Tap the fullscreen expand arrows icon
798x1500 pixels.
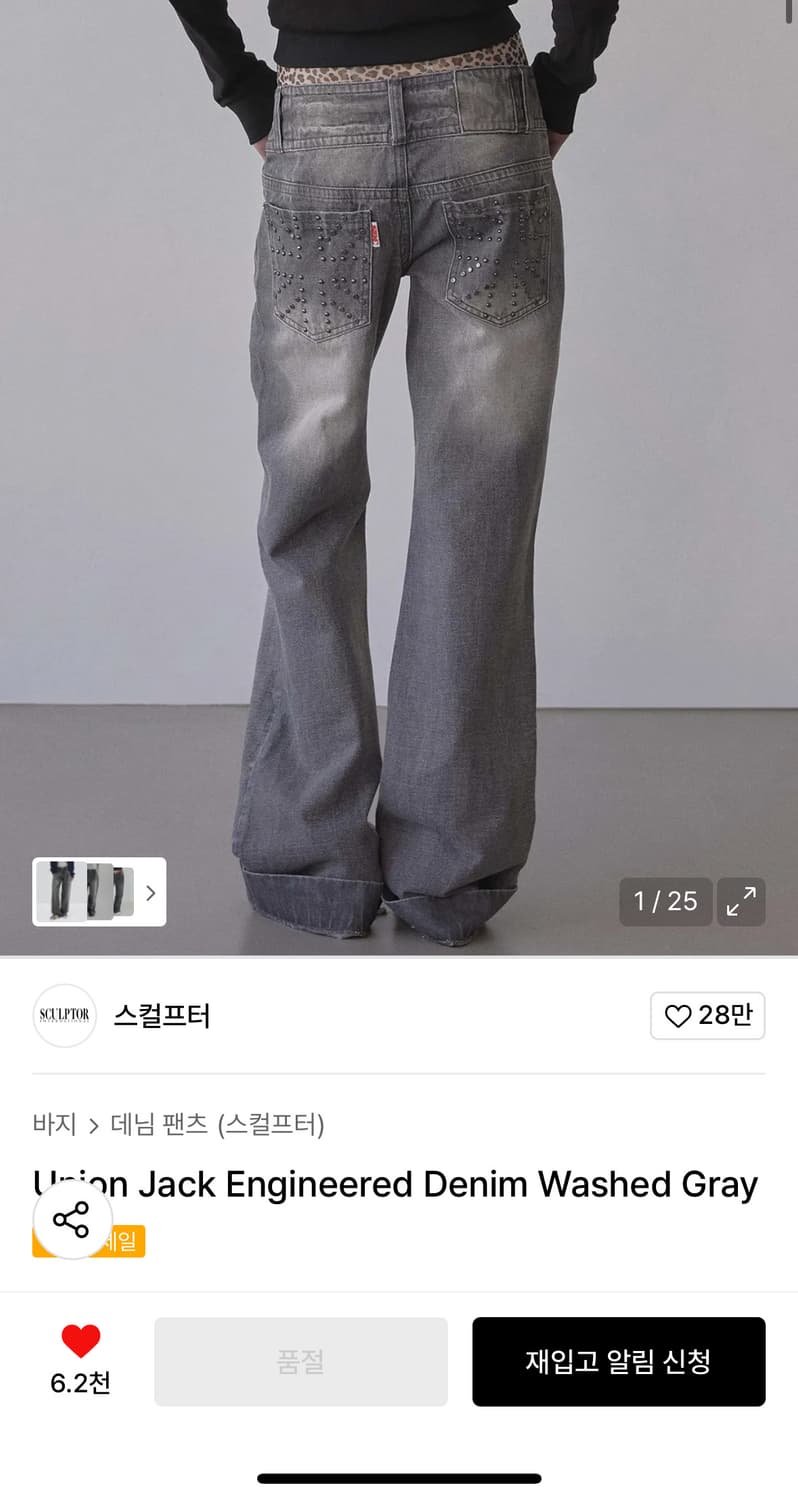tap(741, 902)
